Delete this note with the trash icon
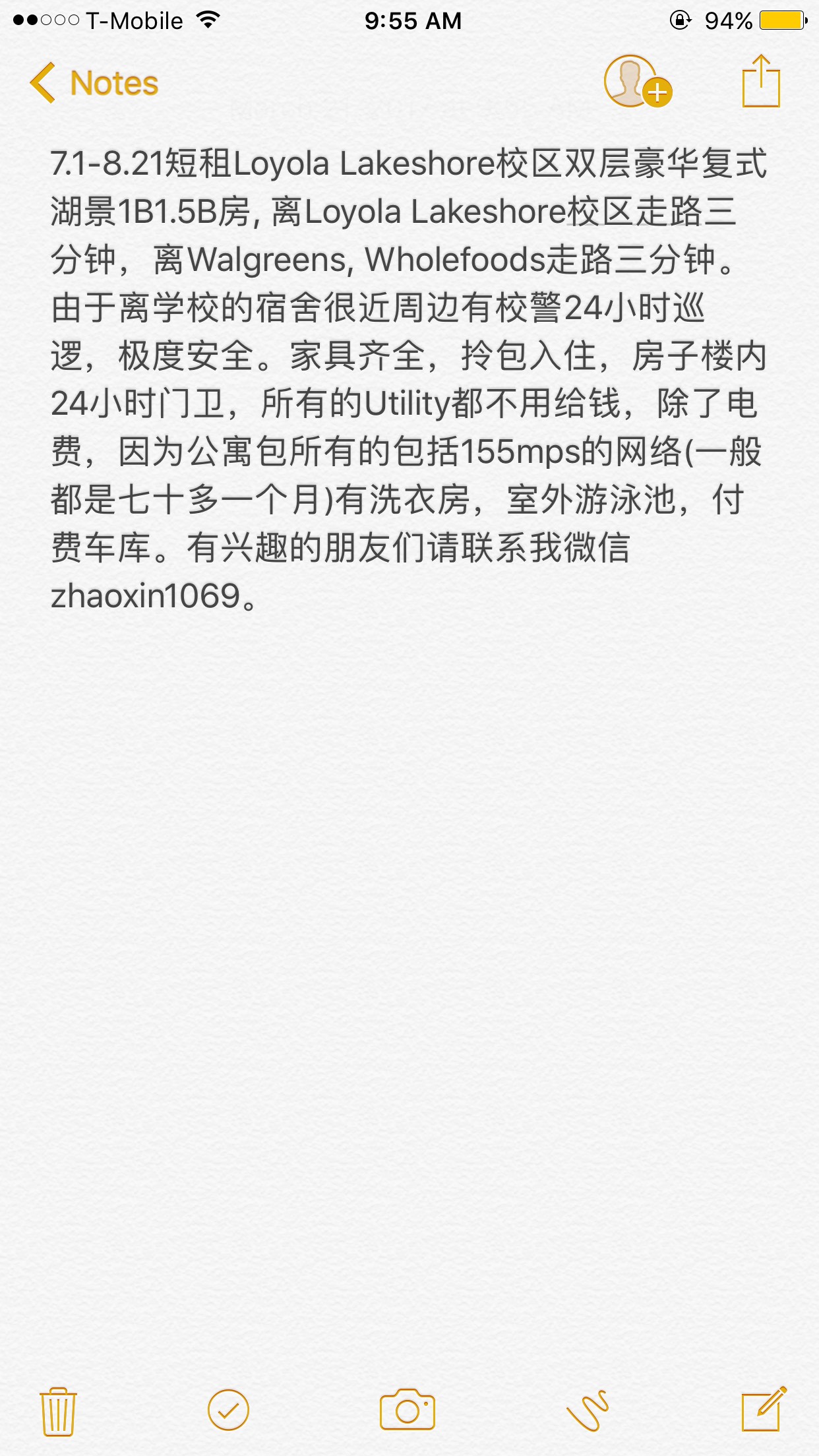 pyautogui.click(x=58, y=1411)
